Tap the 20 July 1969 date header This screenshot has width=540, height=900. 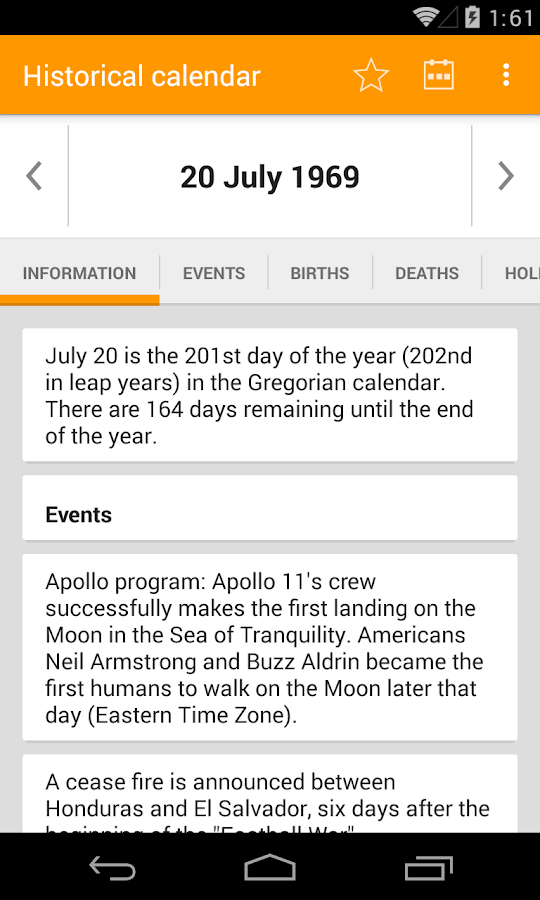(x=270, y=177)
